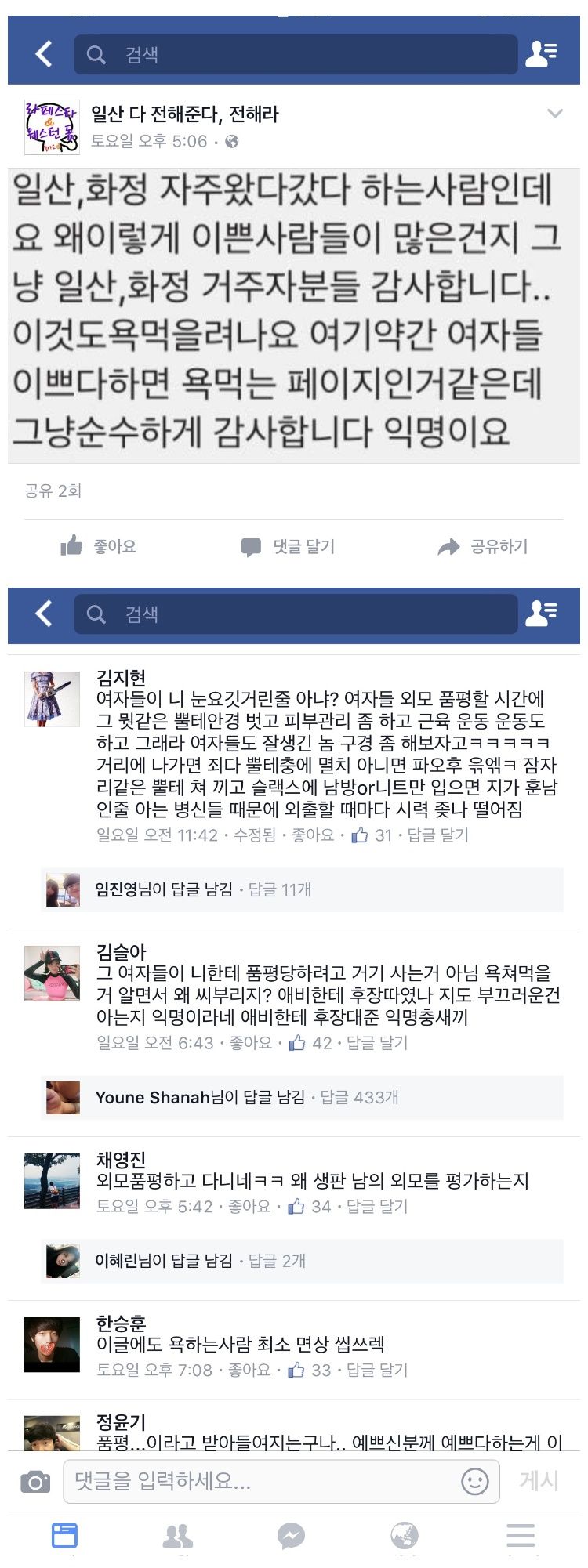Expand the 433 replies under 김슬아's comment

click(x=359, y=1097)
